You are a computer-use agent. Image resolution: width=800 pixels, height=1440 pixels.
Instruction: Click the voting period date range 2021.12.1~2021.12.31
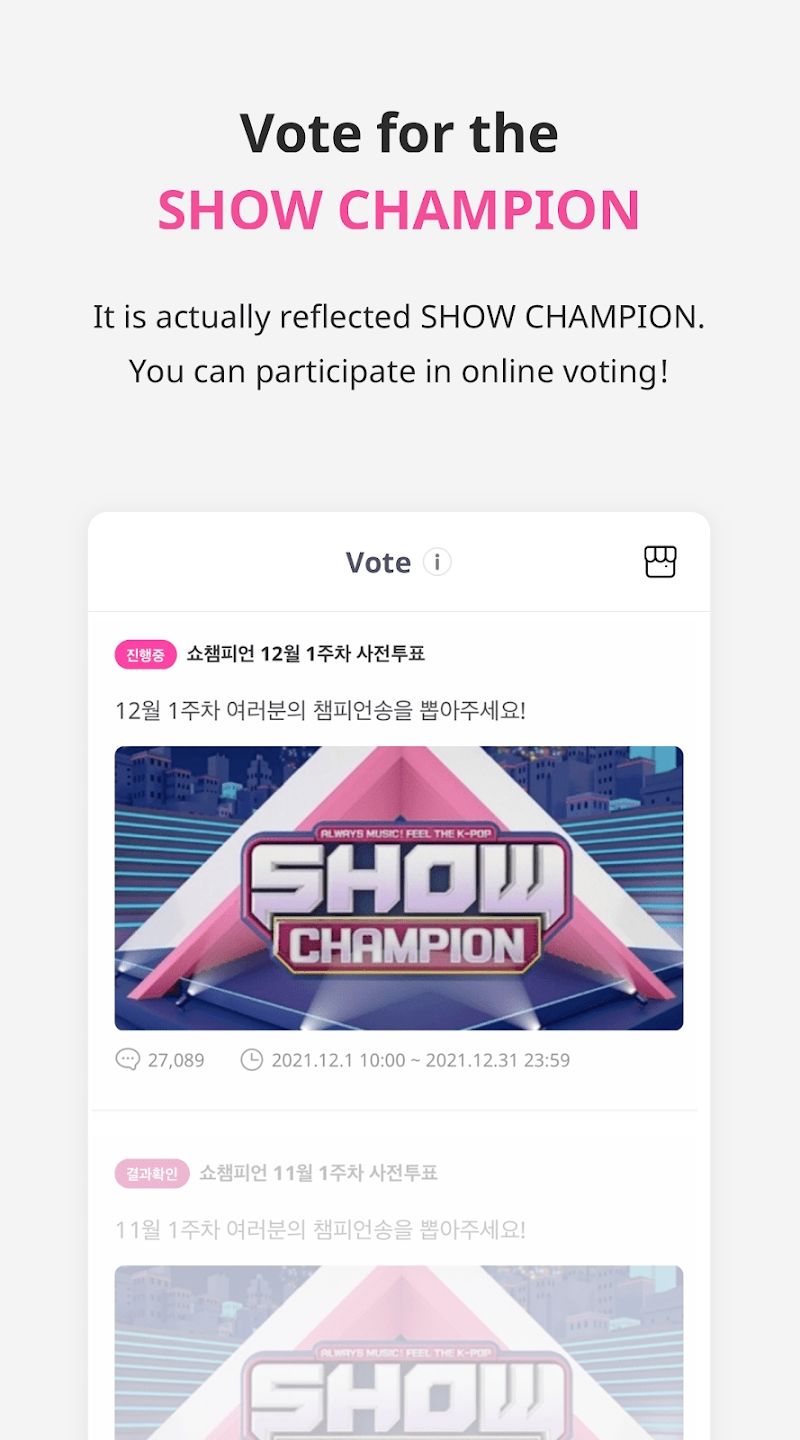click(420, 1059)
